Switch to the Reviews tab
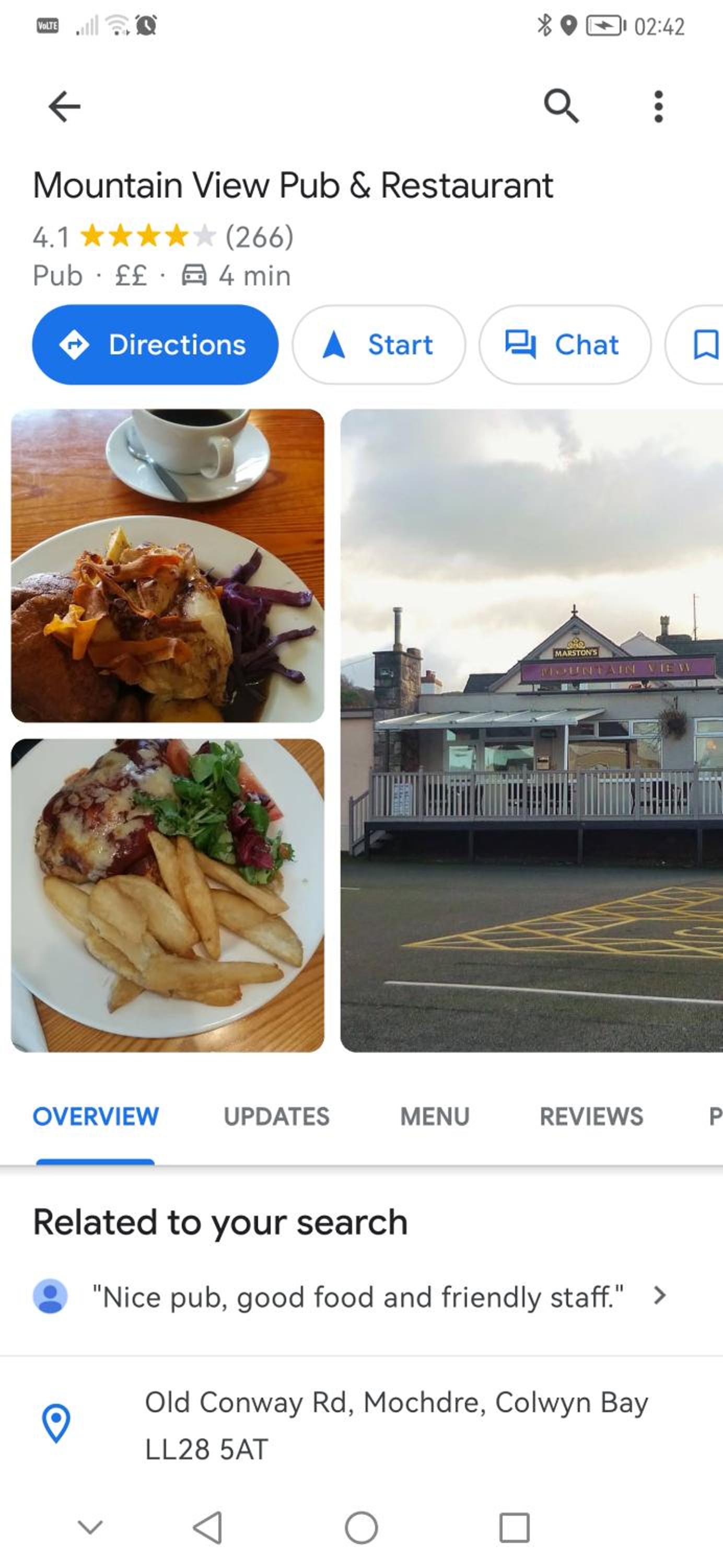 pyautogui.click(x=591, y=1116)
